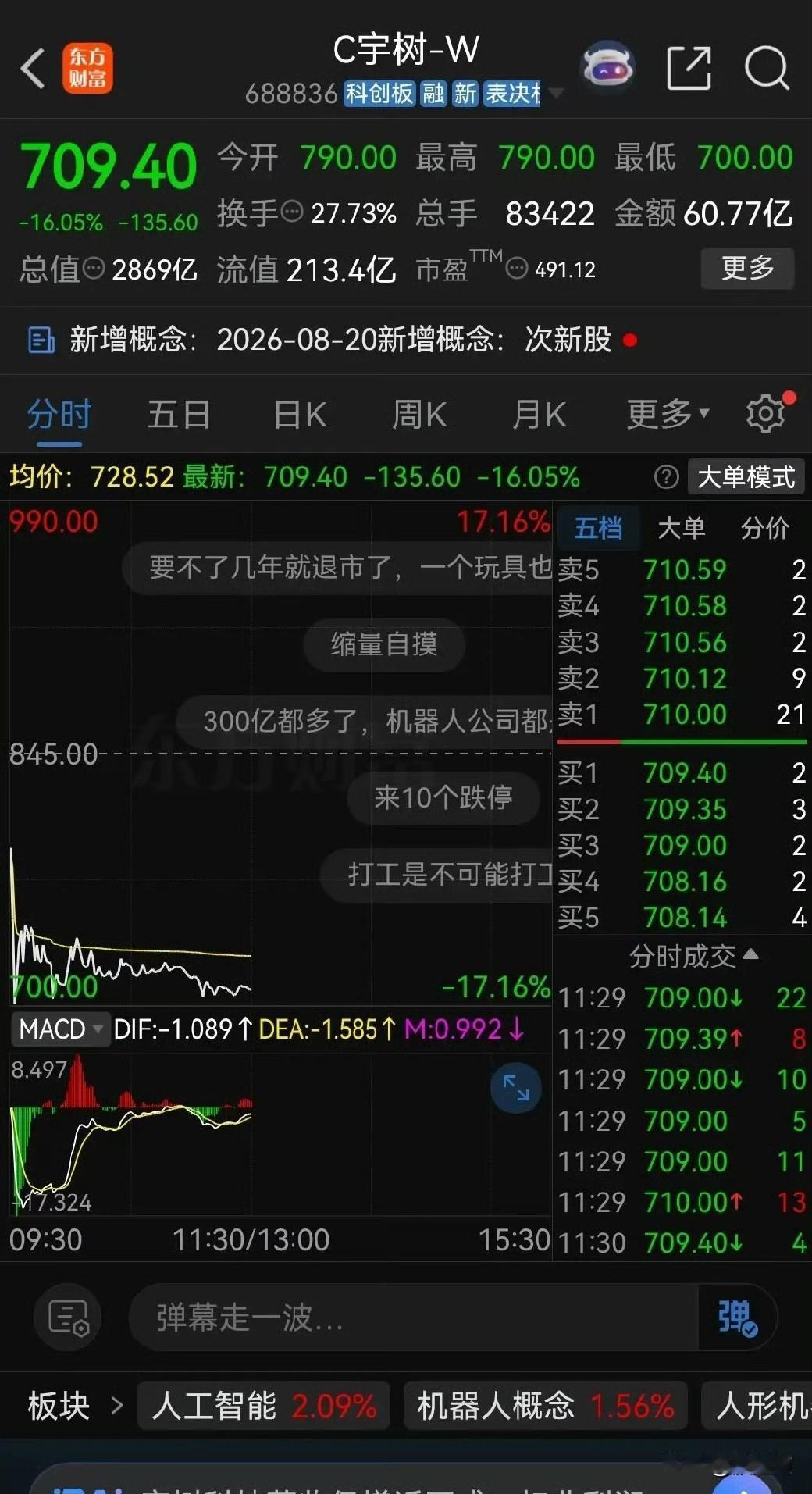Open the 人工智能 sector chip

(264, 1406)
